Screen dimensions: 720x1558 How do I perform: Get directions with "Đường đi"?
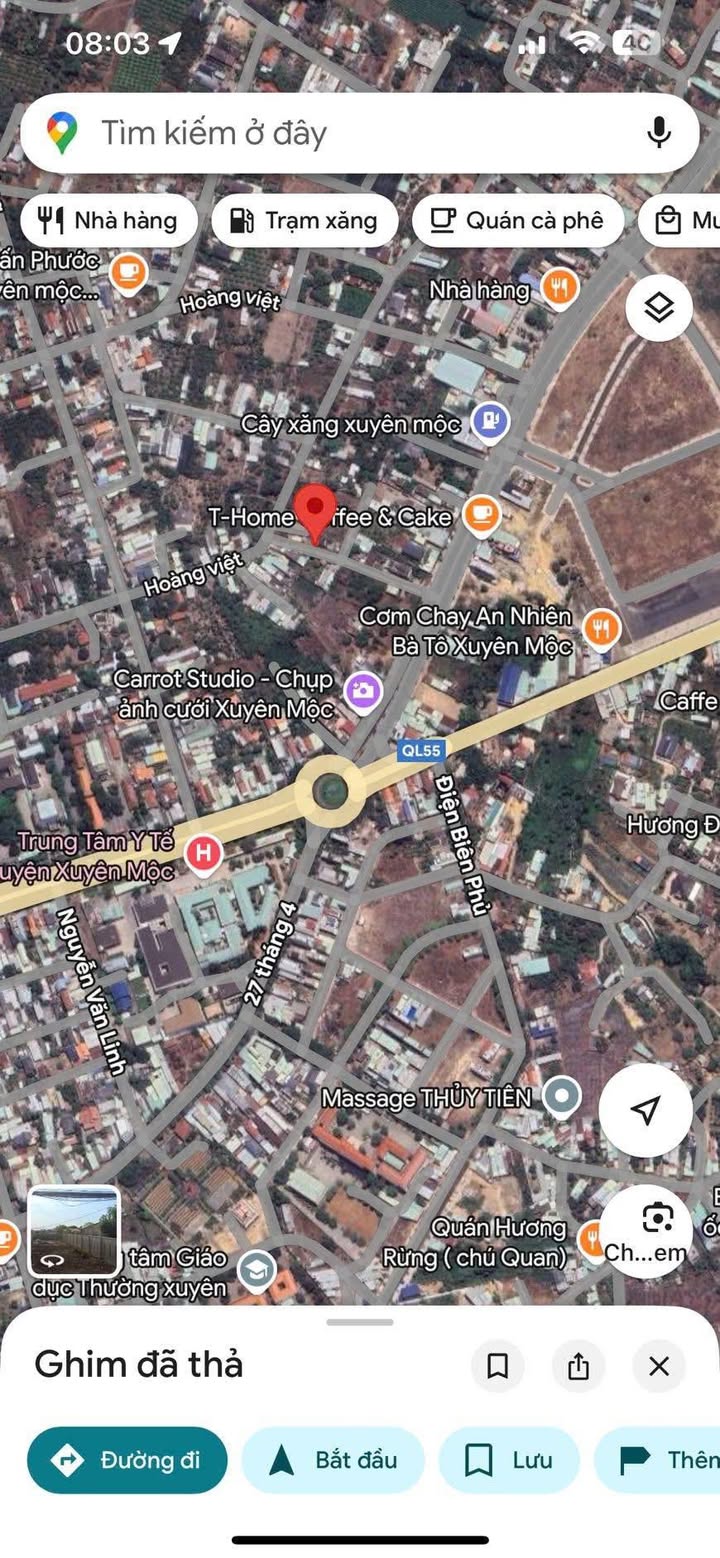[x=127, y=1460]
